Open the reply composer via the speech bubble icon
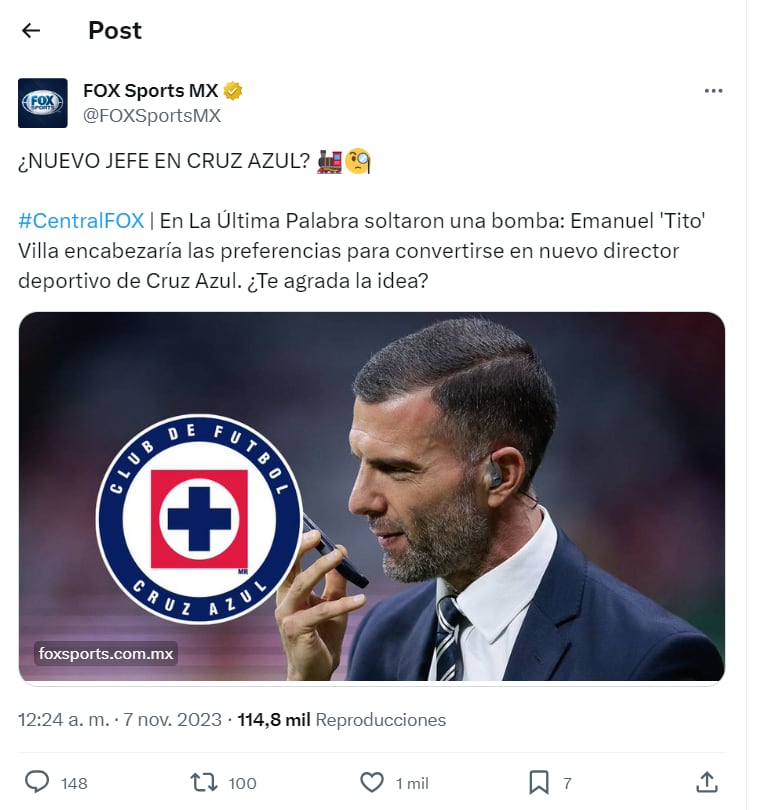The height and width of the screenshot is (810, 768). (x=38, y=781)
